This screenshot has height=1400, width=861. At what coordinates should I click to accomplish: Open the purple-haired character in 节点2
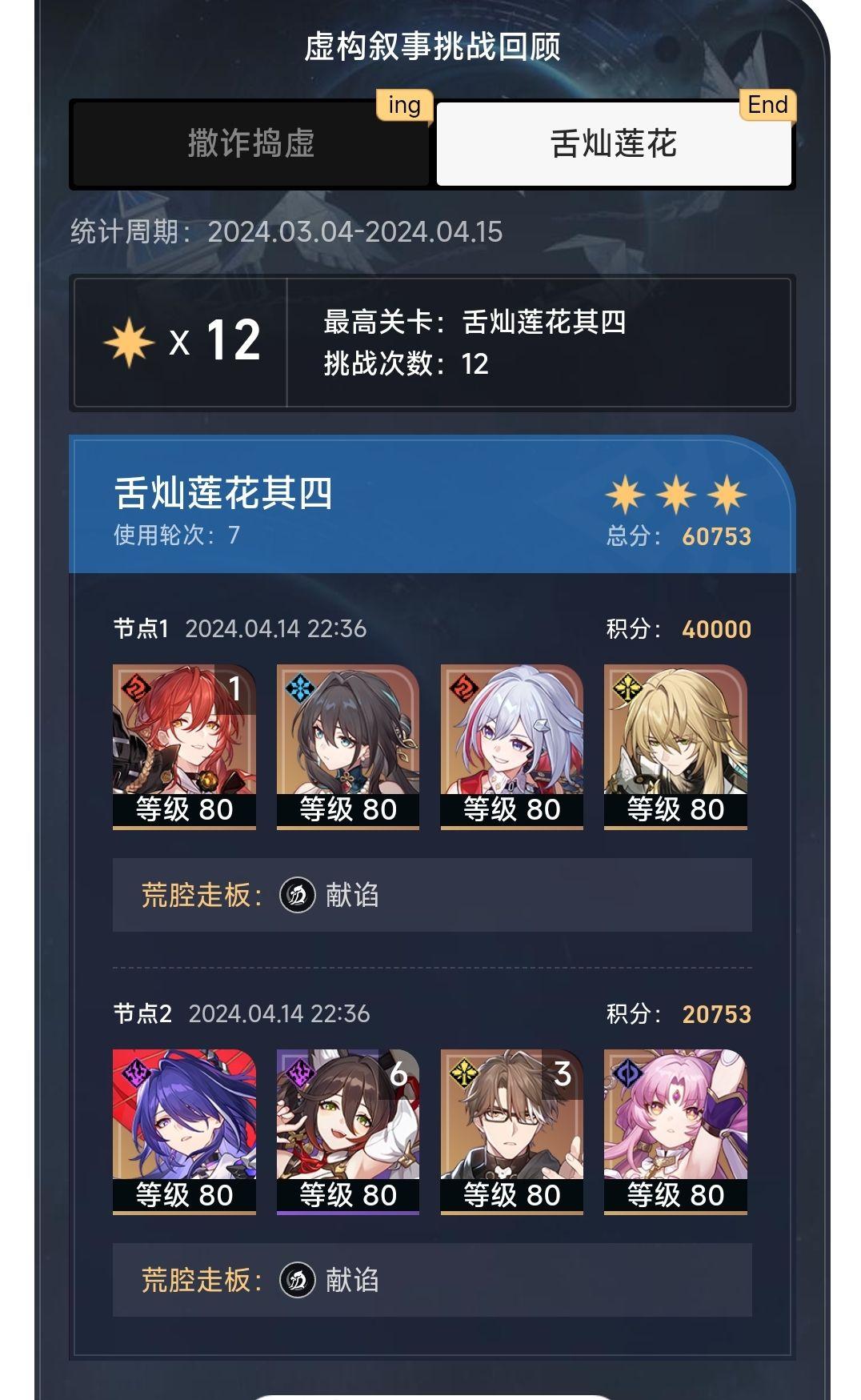[x=184, y=1132]
